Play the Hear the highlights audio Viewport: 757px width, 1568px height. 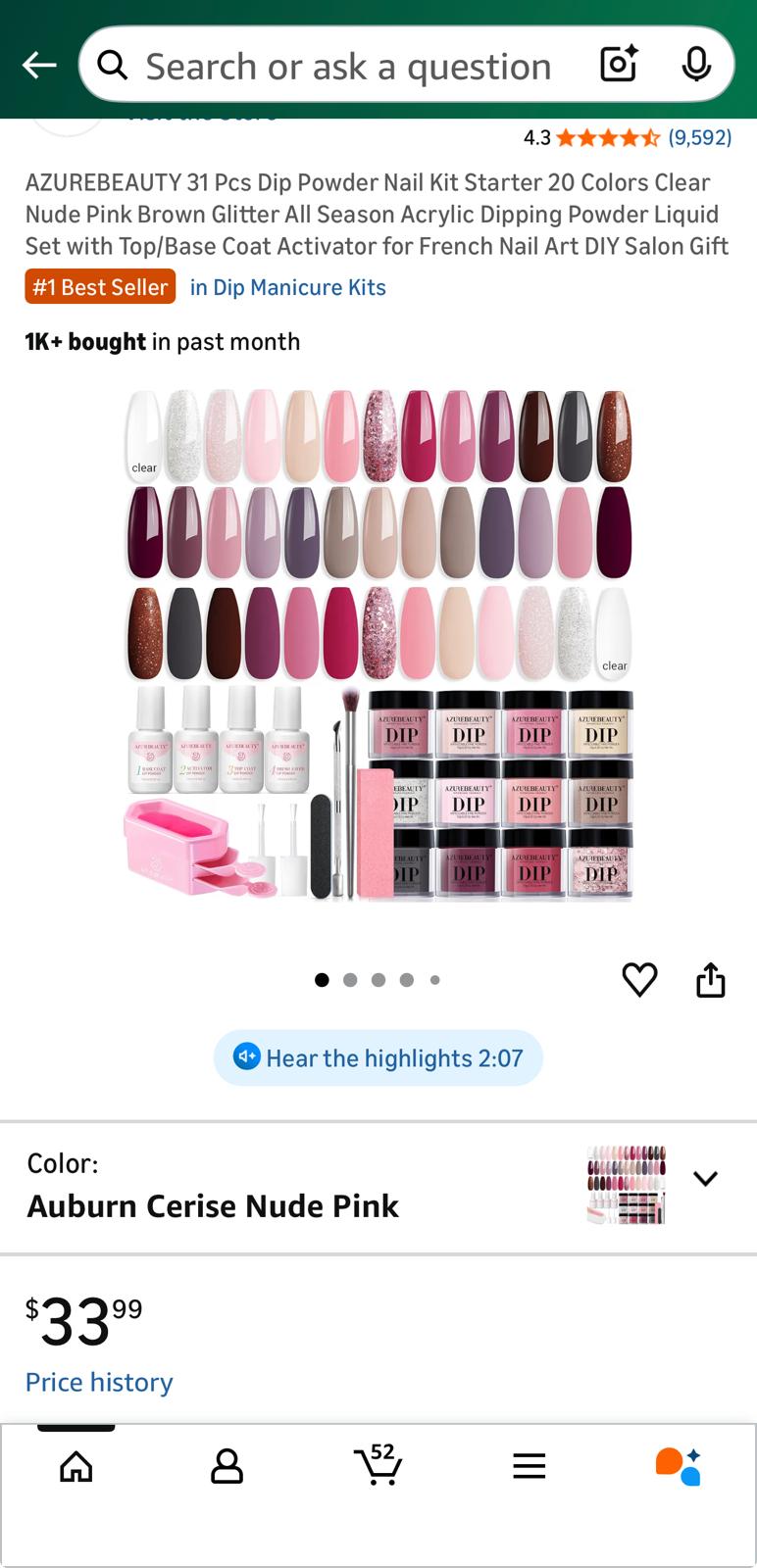(x=378, y=1057)
